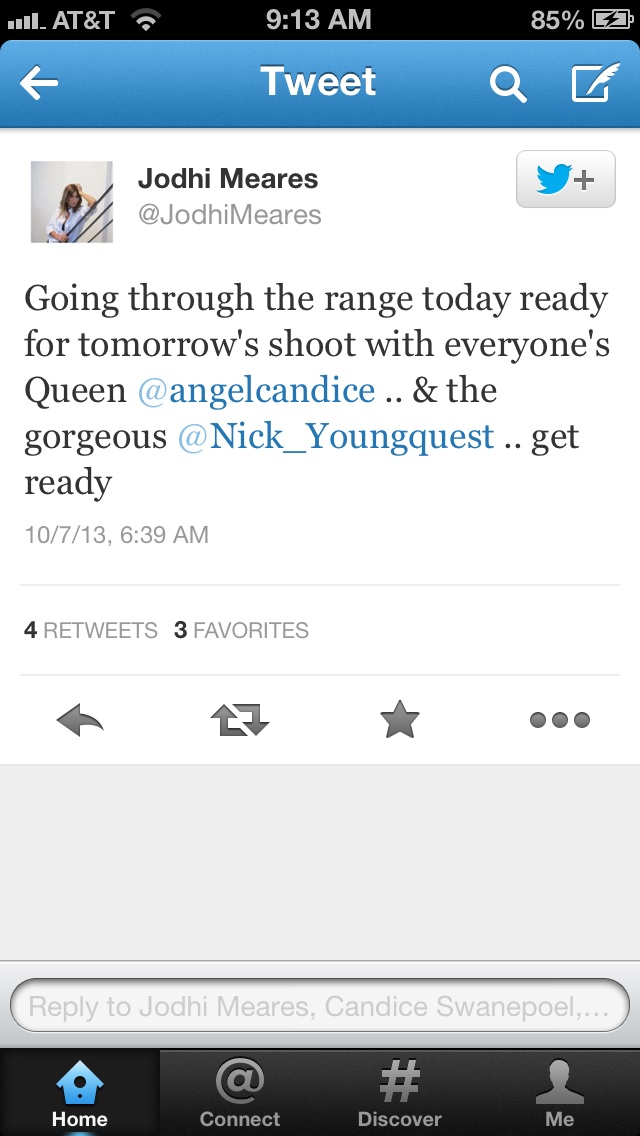The image size is (640, 1136).
Task: Open Jodhi Meares' profile picture
Action: tap(72, 201)
